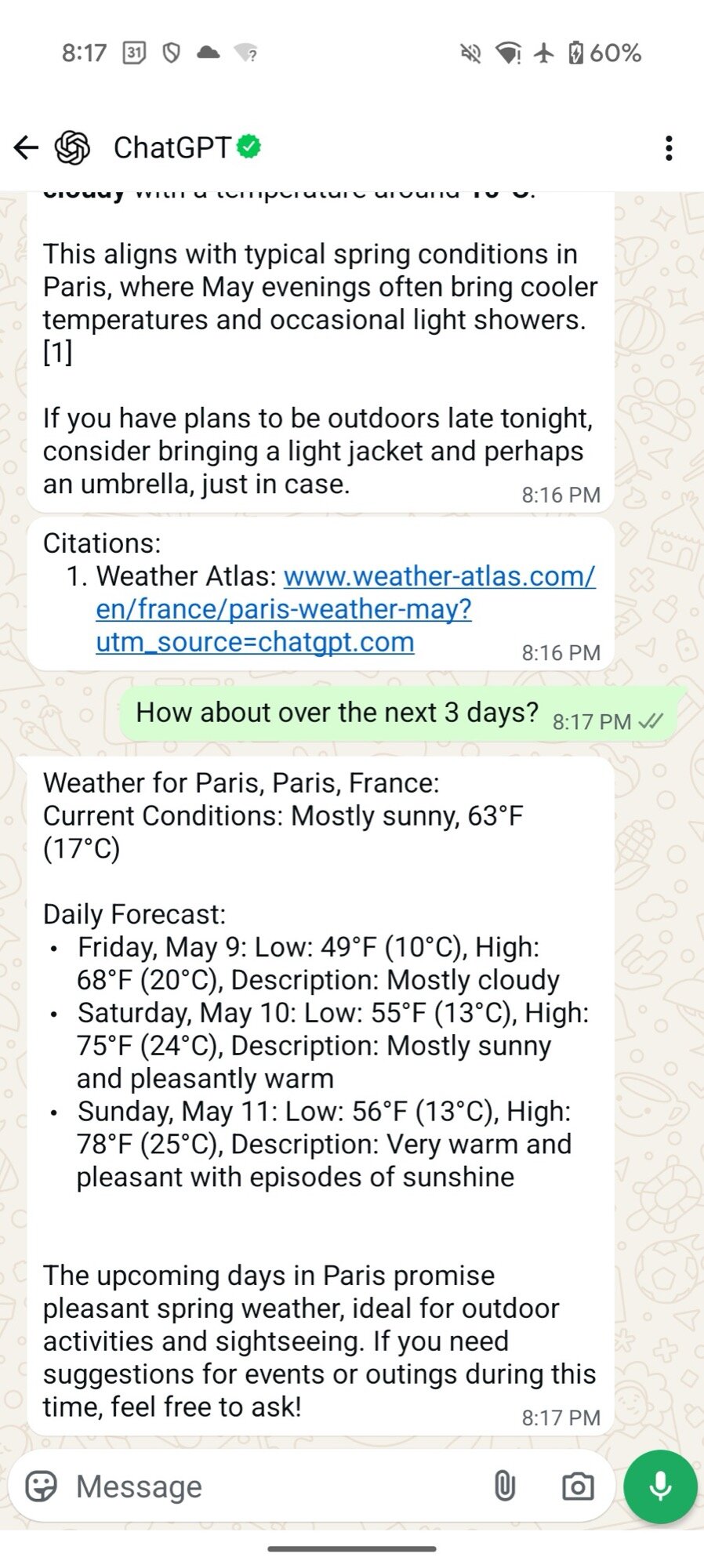Open the chat by tapping the ChatGPT name
Viewport: 704px width, 1568px height.
pos(171,147)
